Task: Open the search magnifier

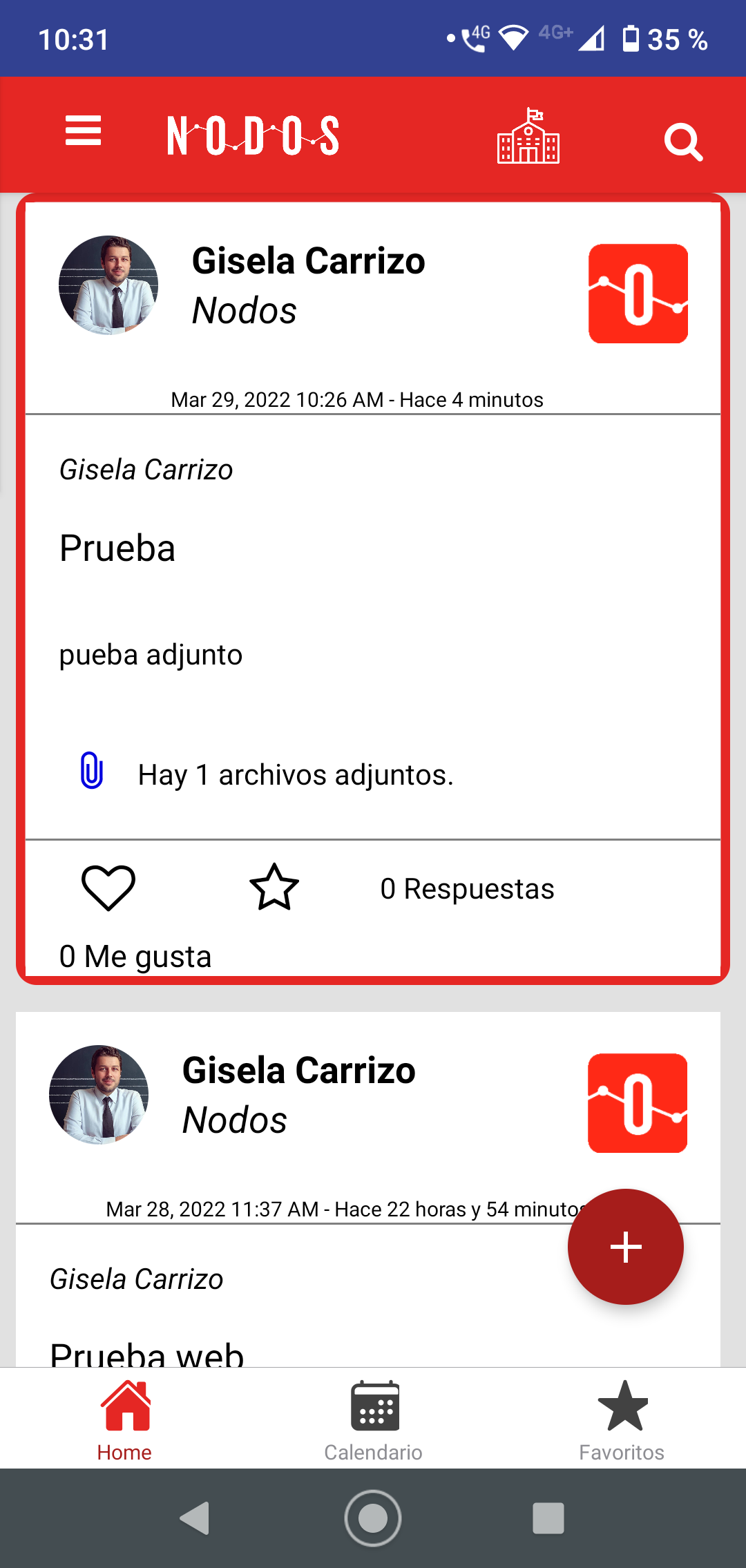Action: click(x=683, y=142)
